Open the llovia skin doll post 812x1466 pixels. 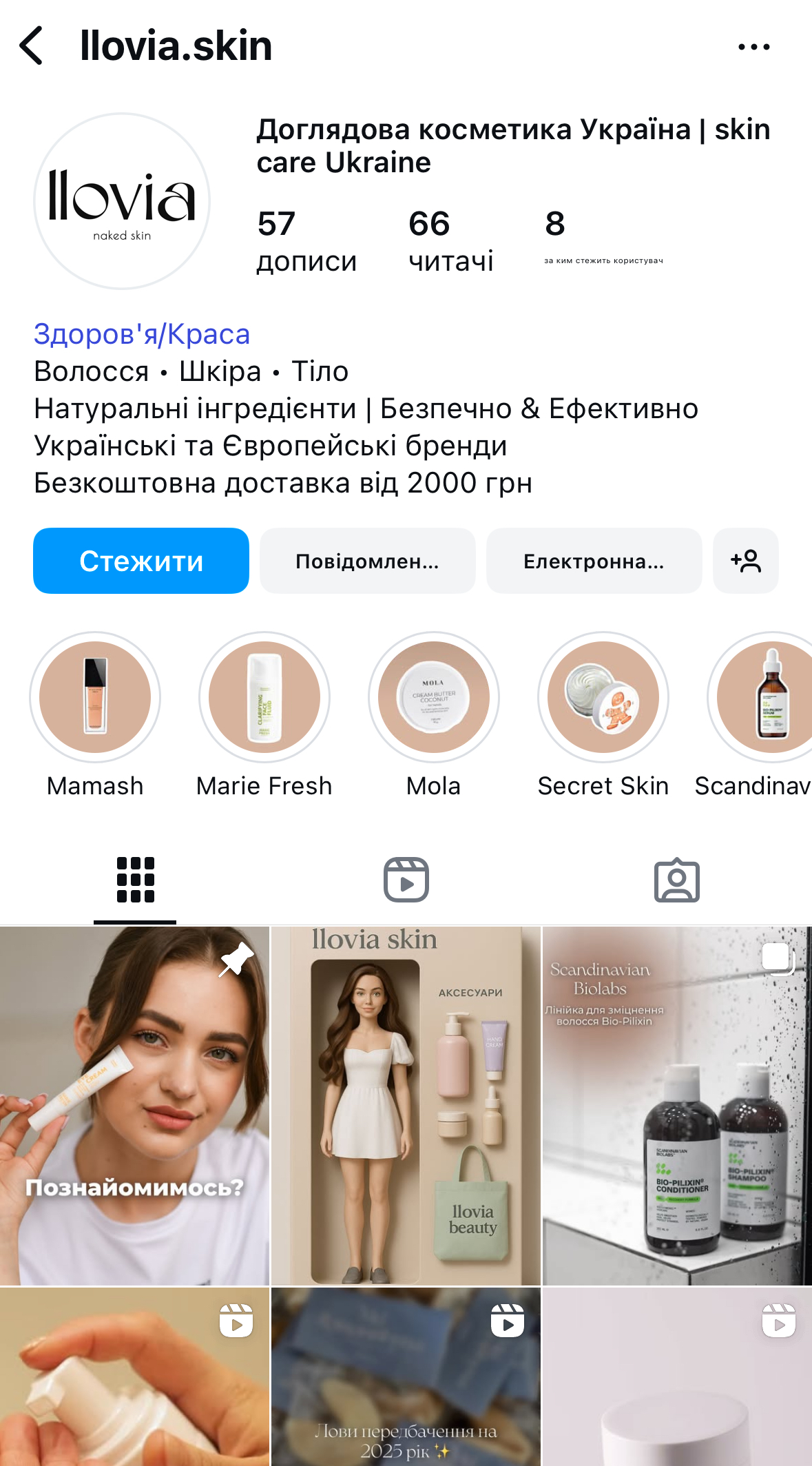pyautogui.click(x=406, y=1106)
